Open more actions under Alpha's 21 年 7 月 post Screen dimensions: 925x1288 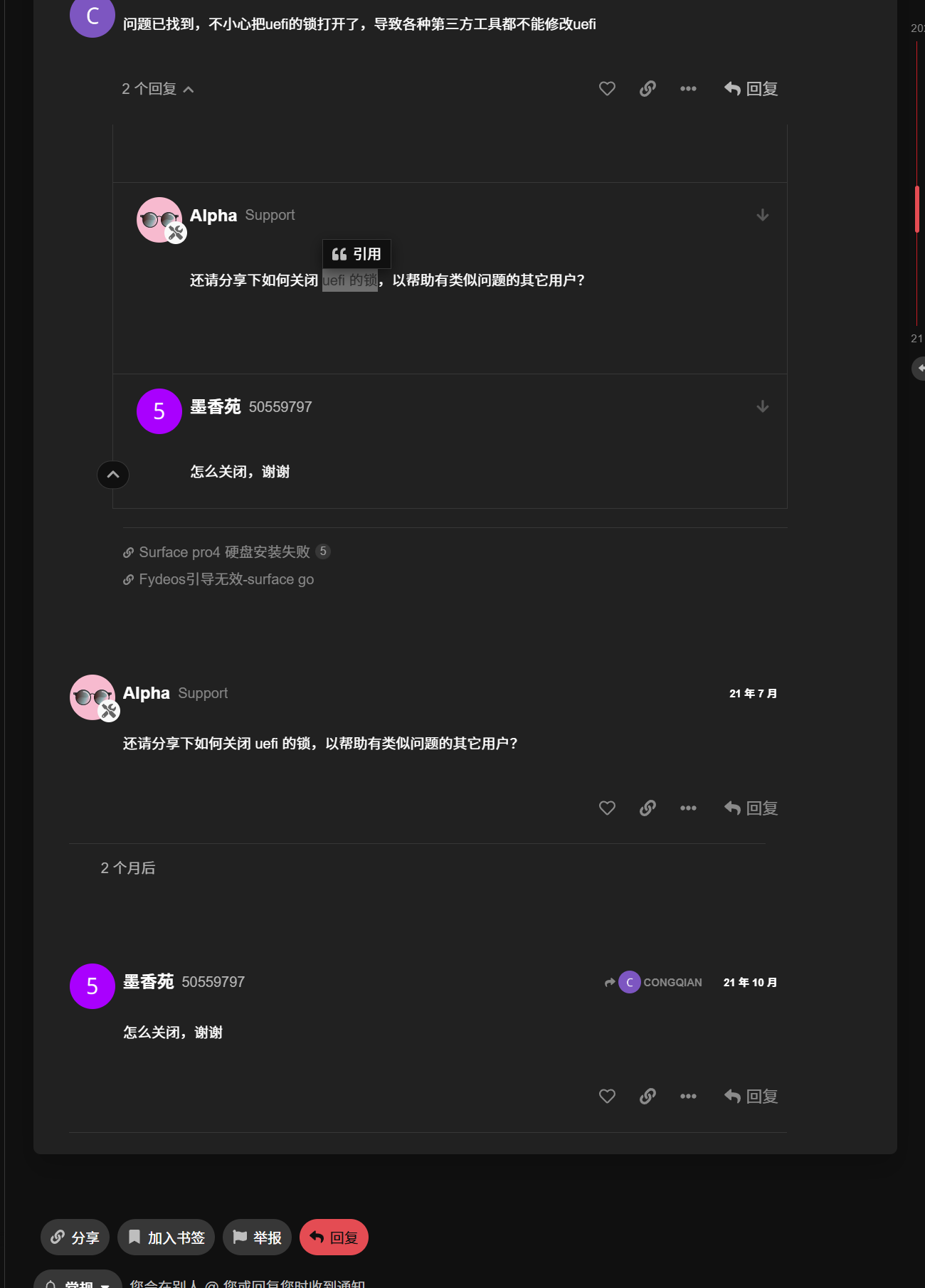pyautogui.click(x=688, y=808)
